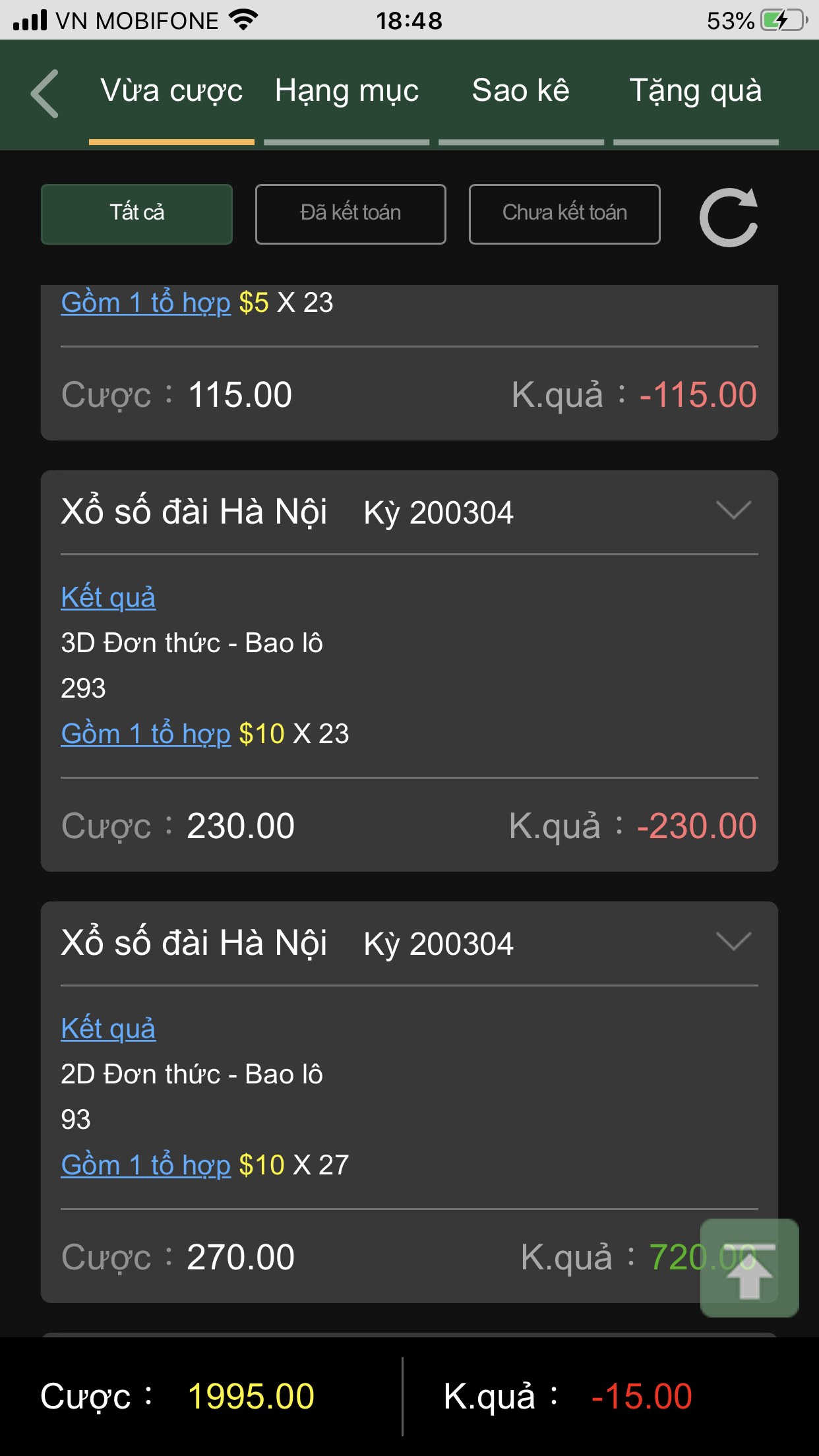The image size is (819, 1456).
Task: Switch to the Tặng quà tab
Action: coord(696,91)
